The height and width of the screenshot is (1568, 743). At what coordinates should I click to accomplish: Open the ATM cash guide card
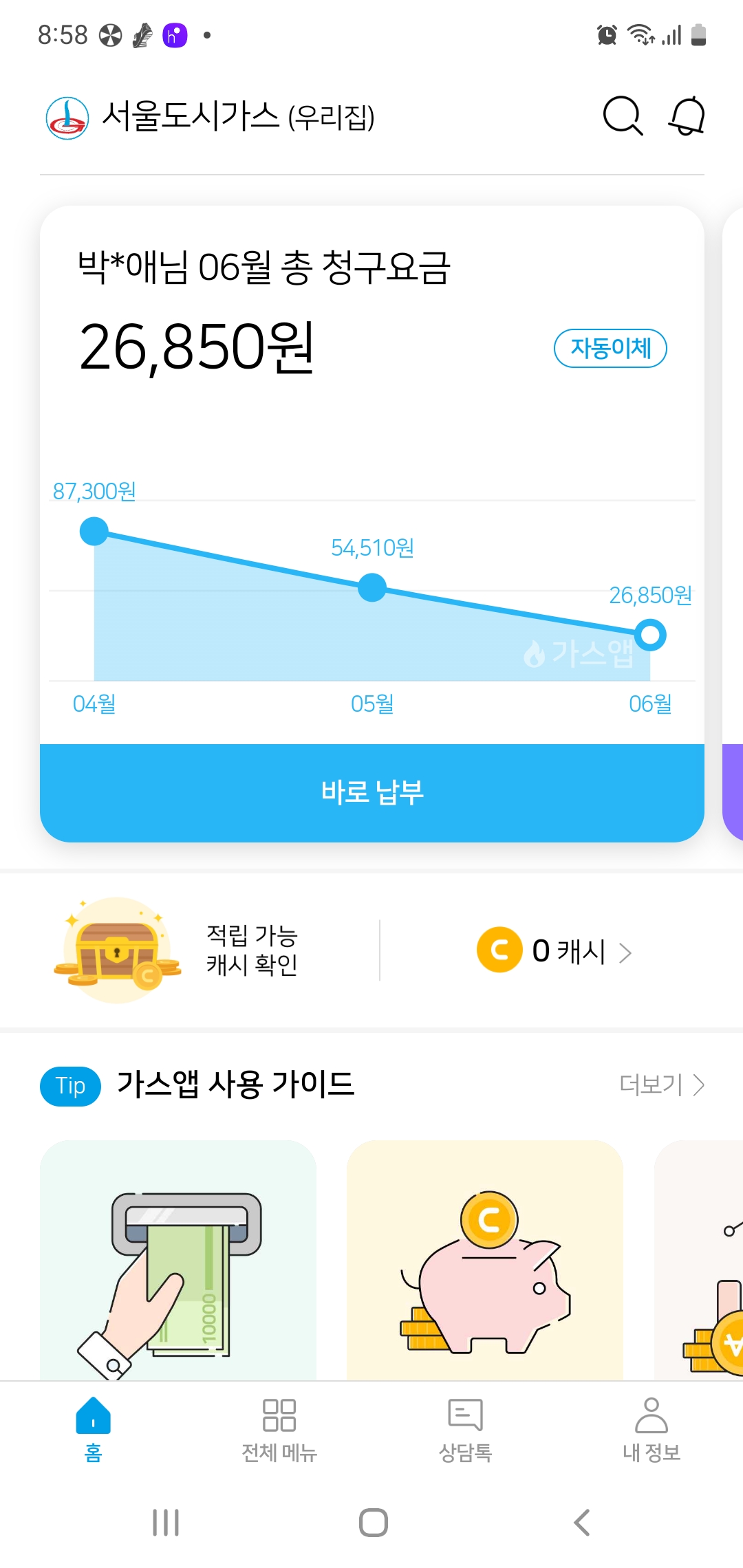click(178, 1260)
